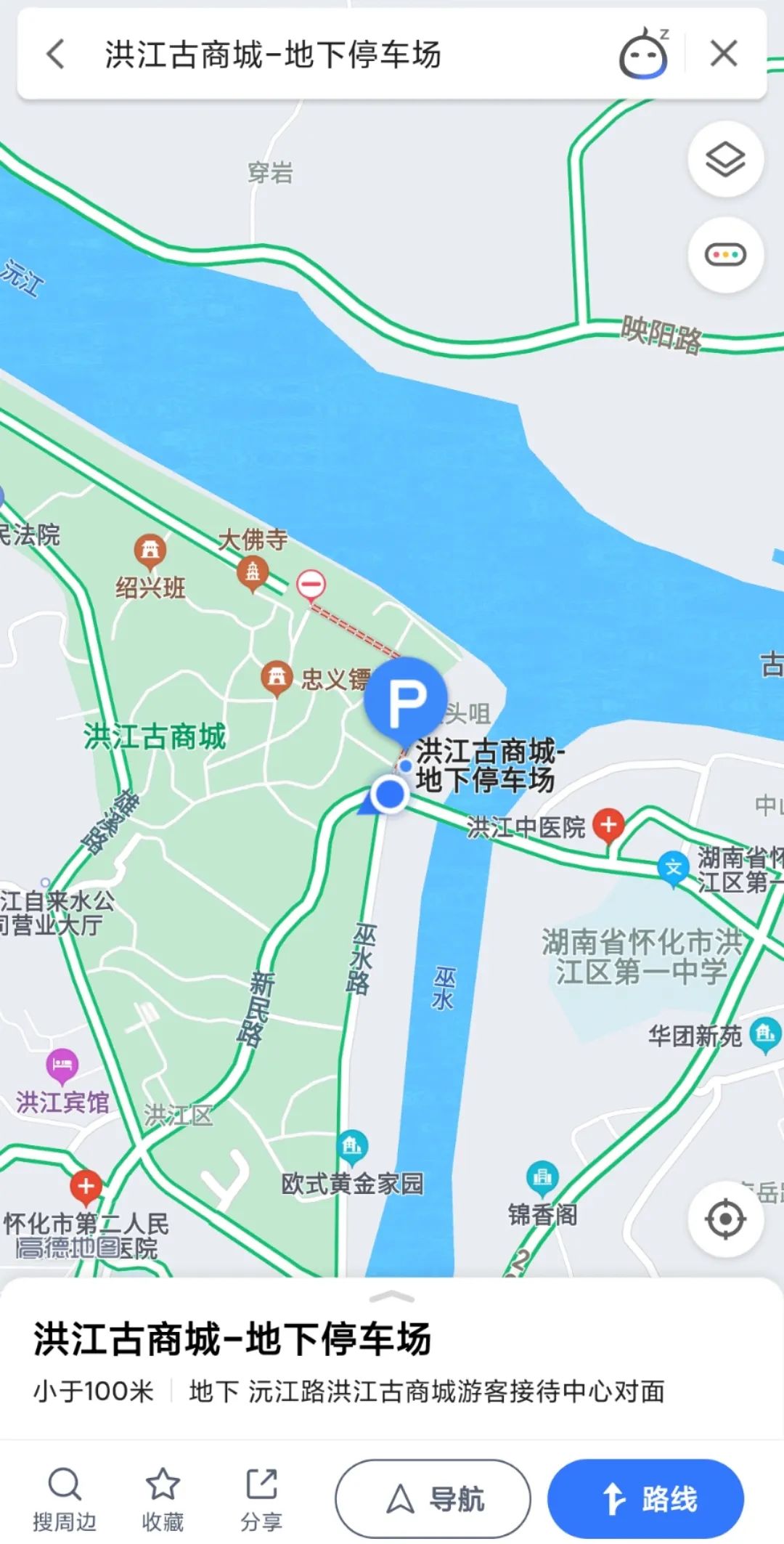
Task: Open the traffic light color button
Action: (725, 255)
